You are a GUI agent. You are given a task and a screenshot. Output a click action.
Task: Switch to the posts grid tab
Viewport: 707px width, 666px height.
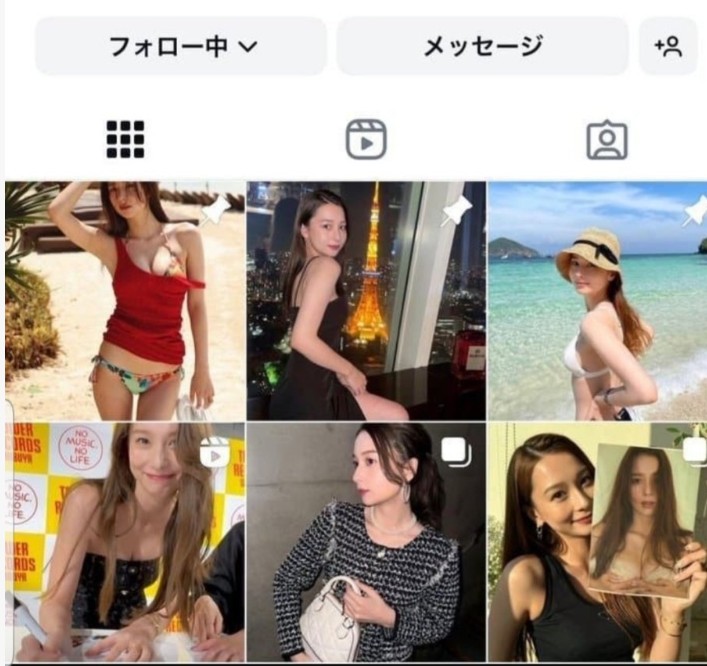[x=125, y=140]
